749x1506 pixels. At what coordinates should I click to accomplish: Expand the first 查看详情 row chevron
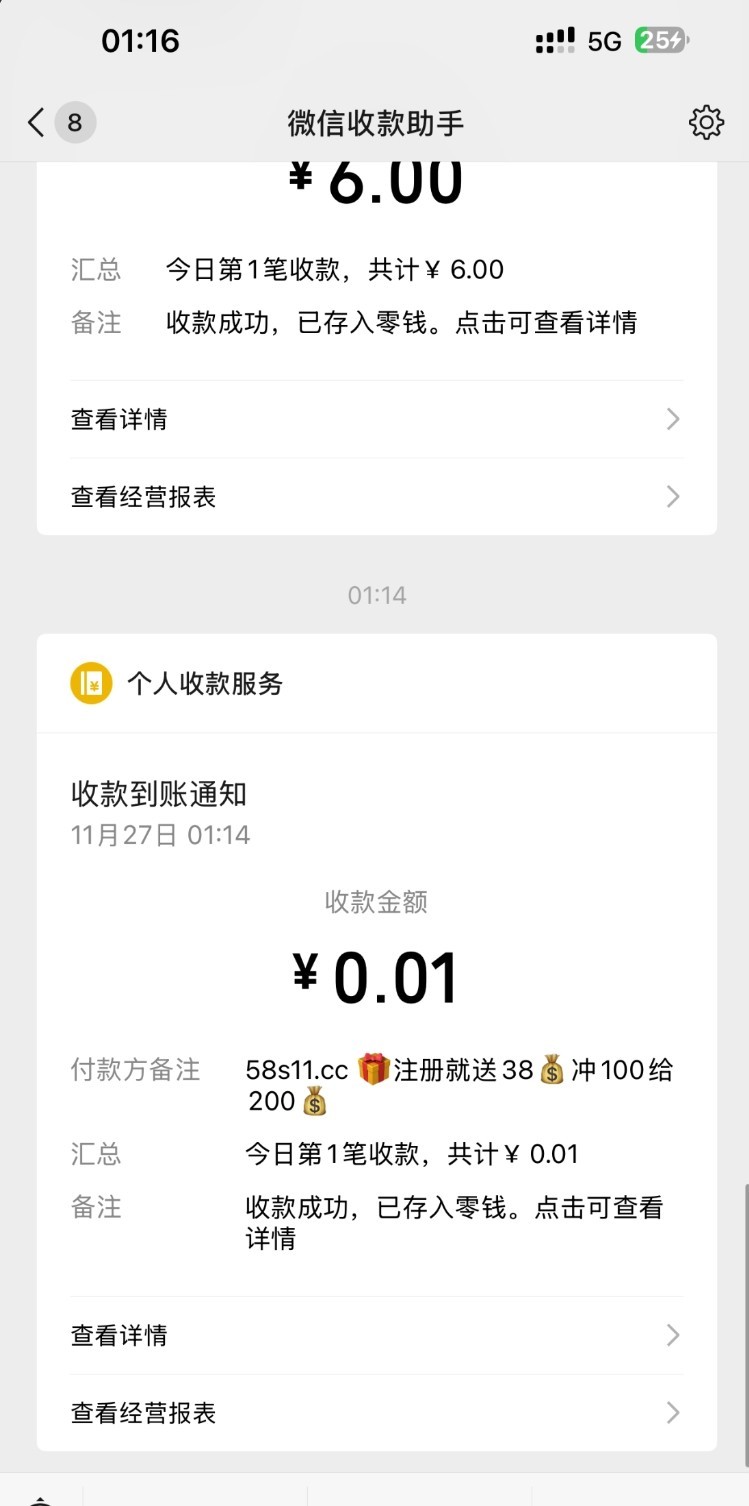(672, 419)
